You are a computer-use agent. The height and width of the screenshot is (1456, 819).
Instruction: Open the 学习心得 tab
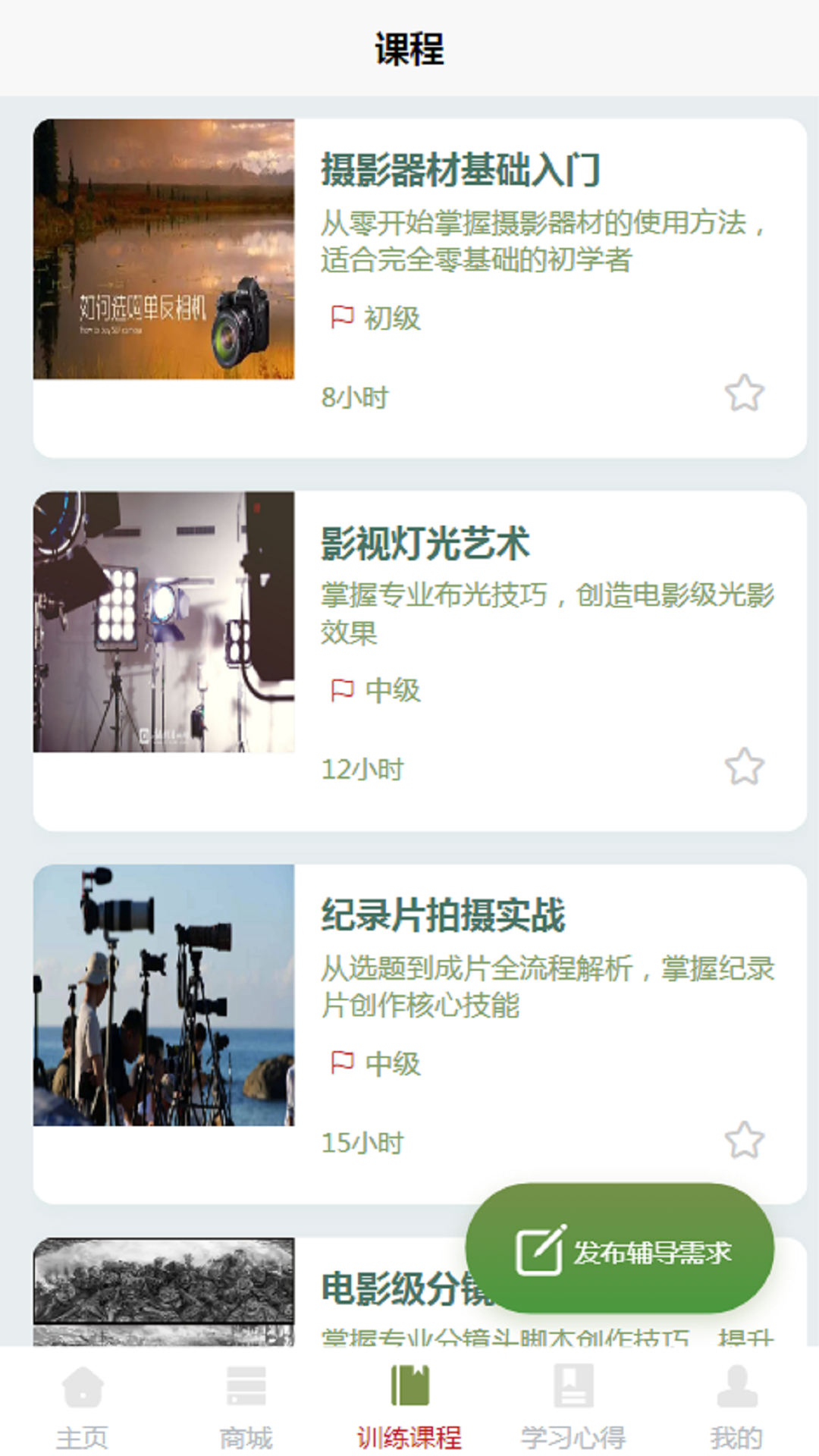click(573, 1406)
